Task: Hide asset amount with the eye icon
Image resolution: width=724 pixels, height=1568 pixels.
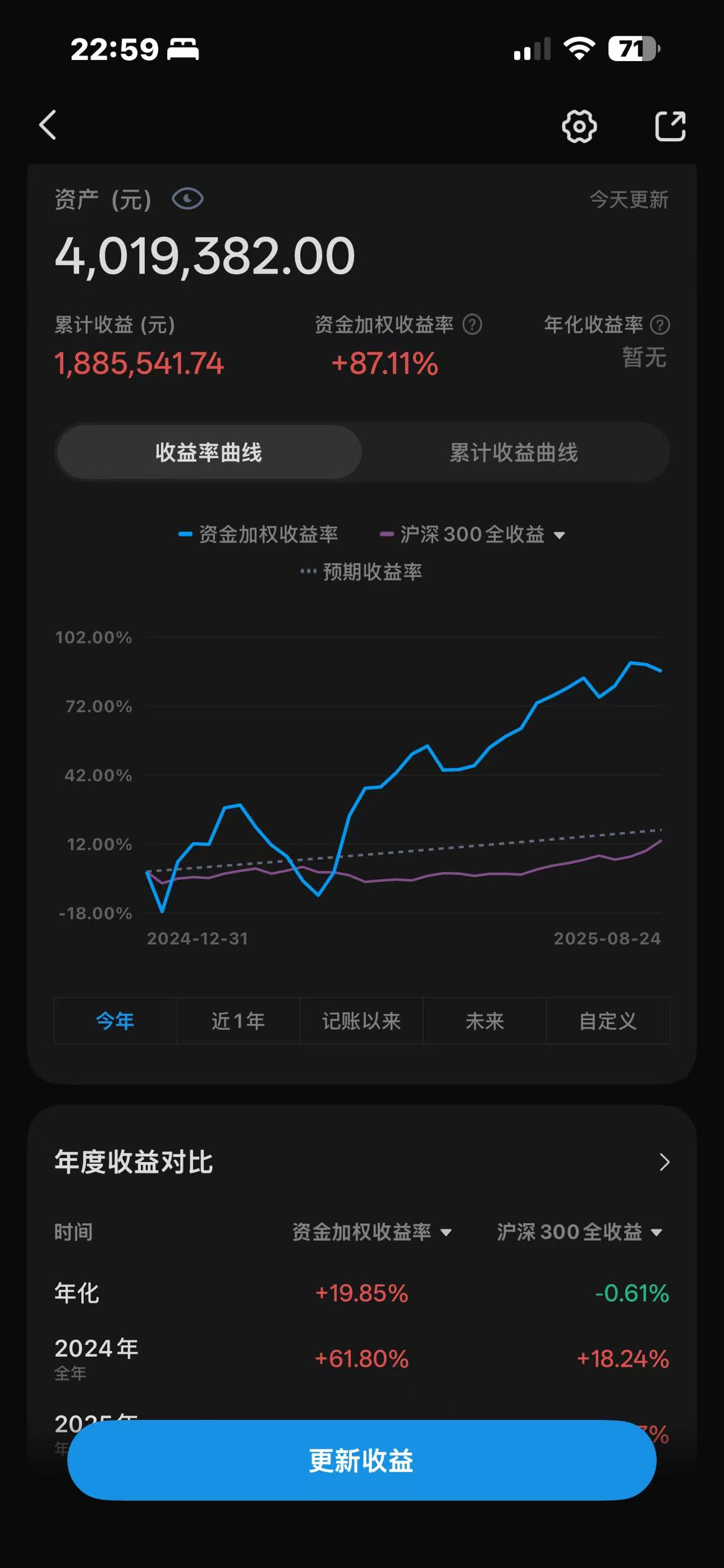Action: 188,199
